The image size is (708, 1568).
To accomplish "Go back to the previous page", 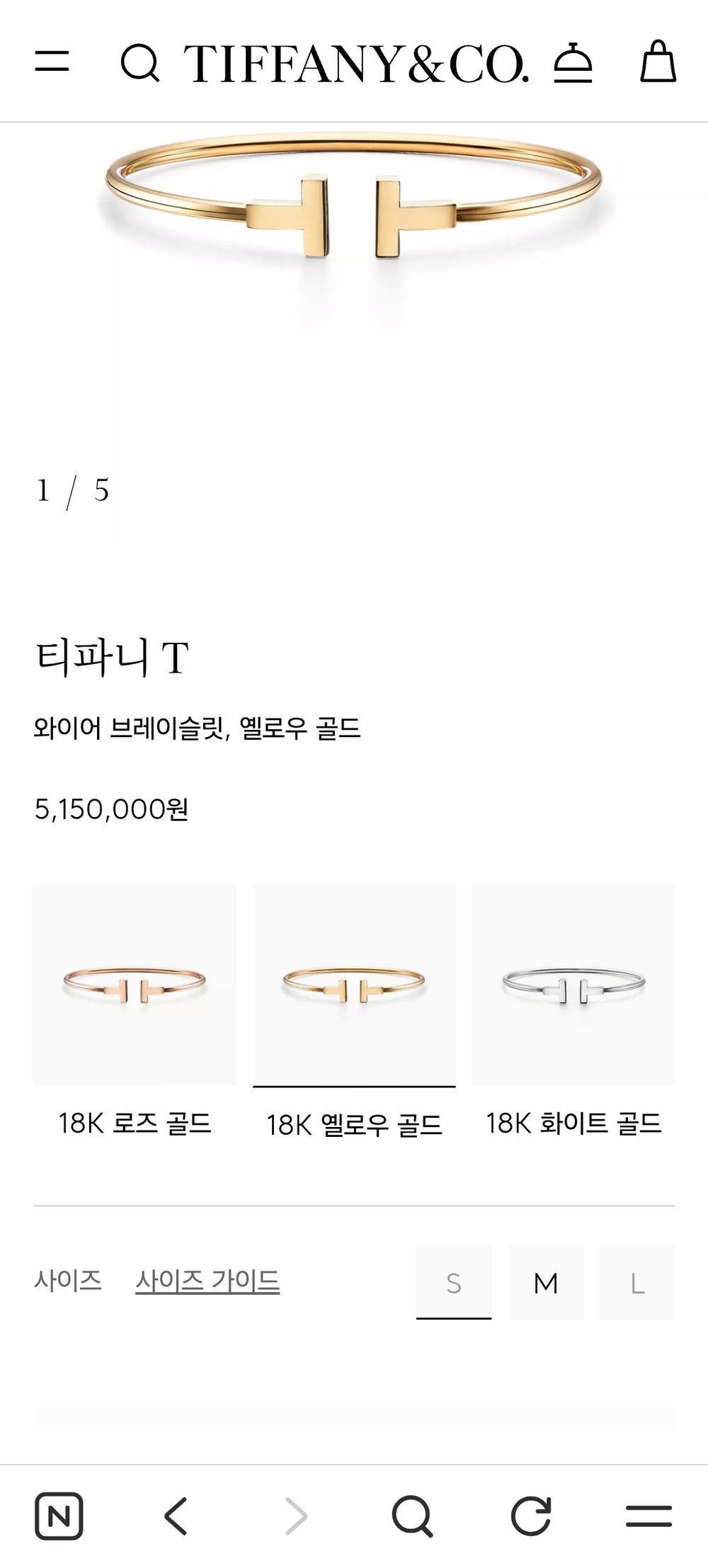I will (176, 1516).
